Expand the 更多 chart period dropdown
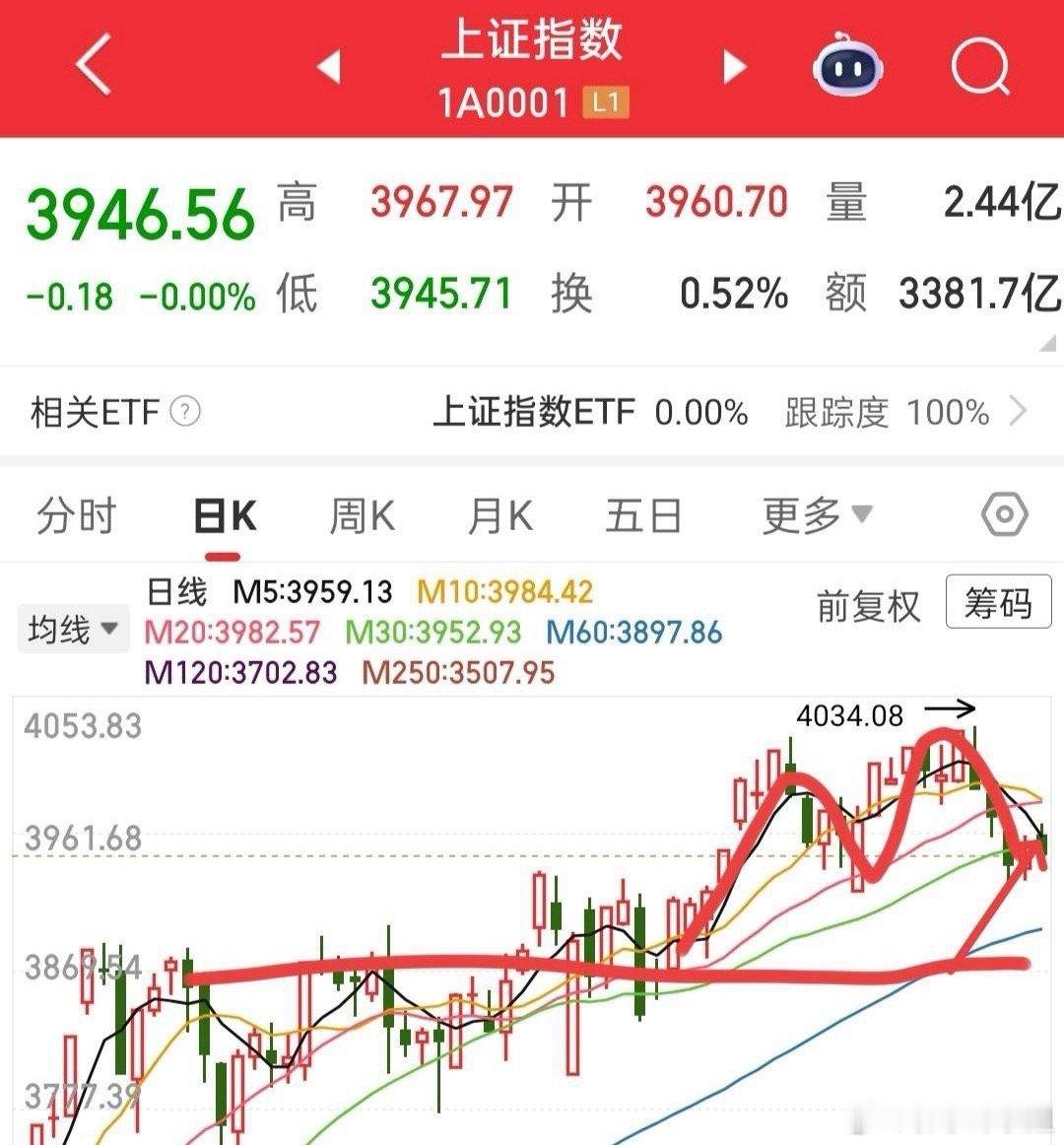Screen dimensions: 1064x1145 813,514
